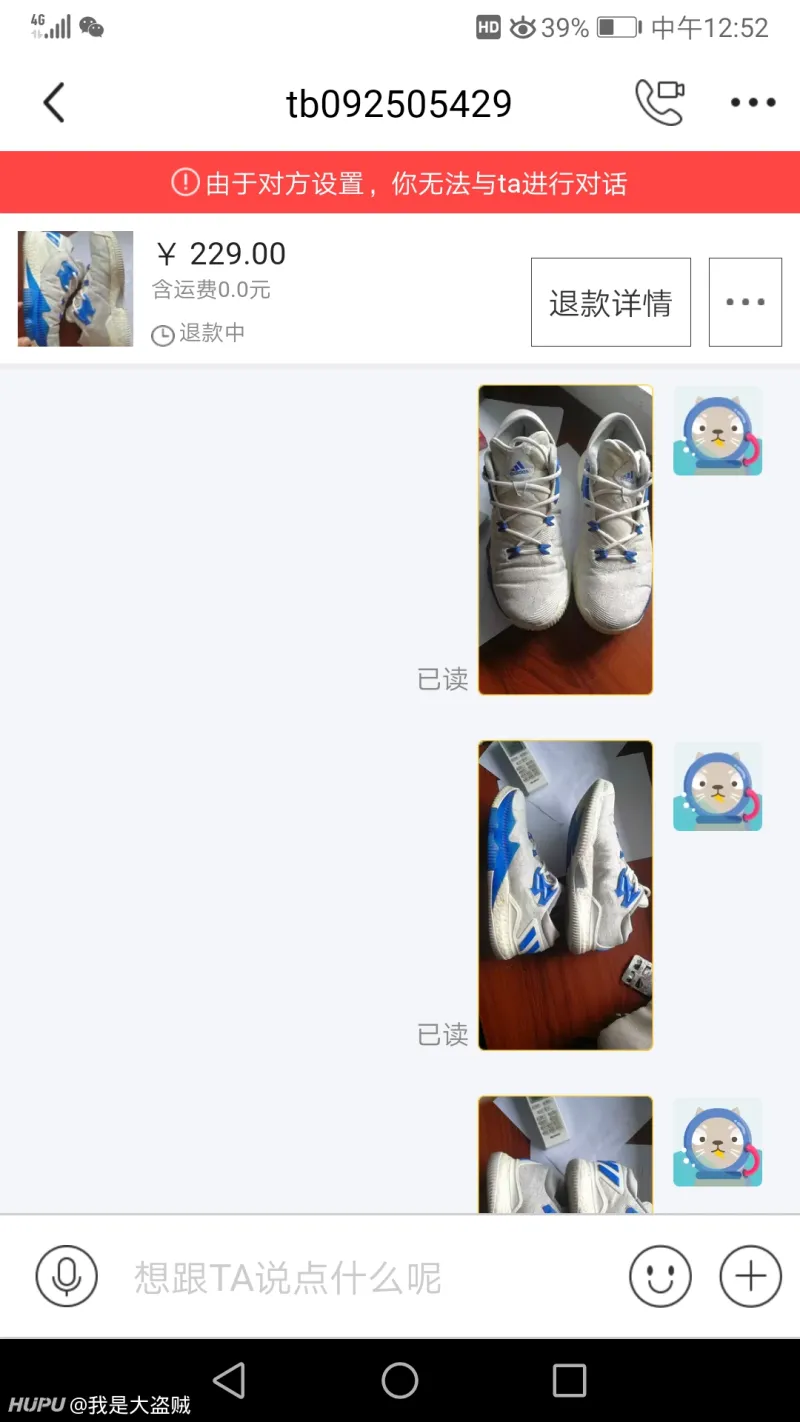
Task: Open the top-right overflow menu
Action: click(752, 102)
